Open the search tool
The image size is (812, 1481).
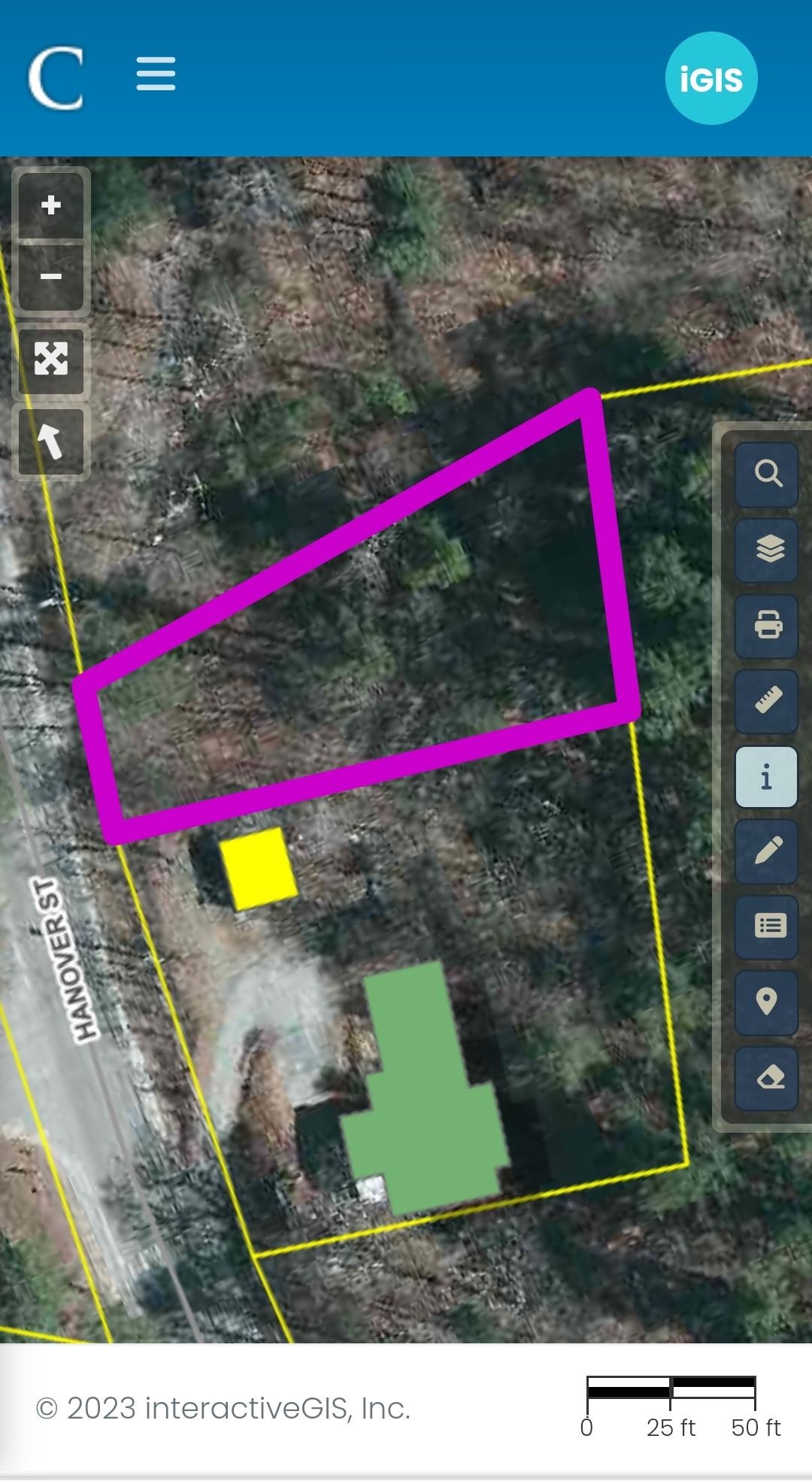point(766,475)
